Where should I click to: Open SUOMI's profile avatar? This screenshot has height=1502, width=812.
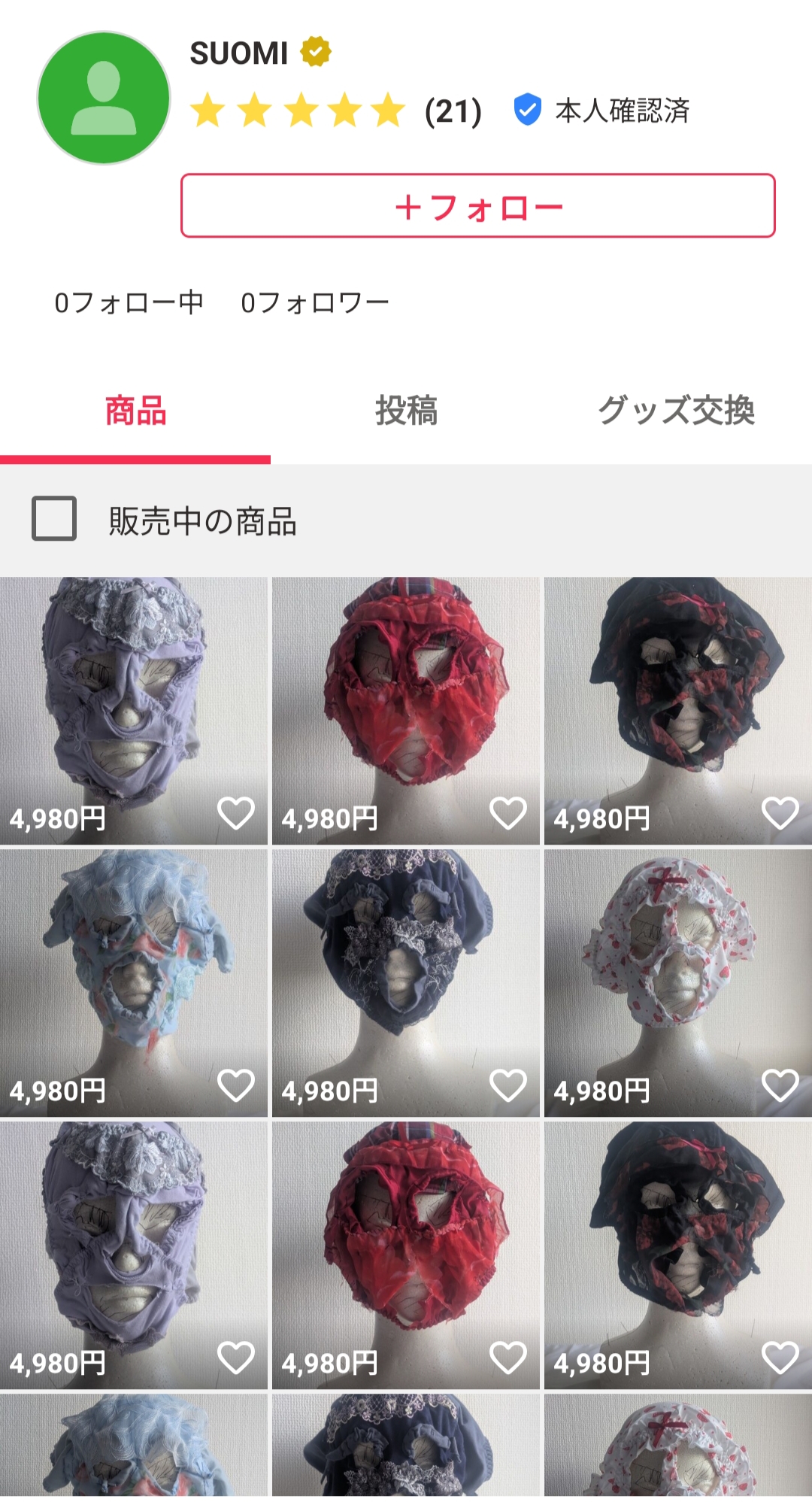tap(104, 98)
